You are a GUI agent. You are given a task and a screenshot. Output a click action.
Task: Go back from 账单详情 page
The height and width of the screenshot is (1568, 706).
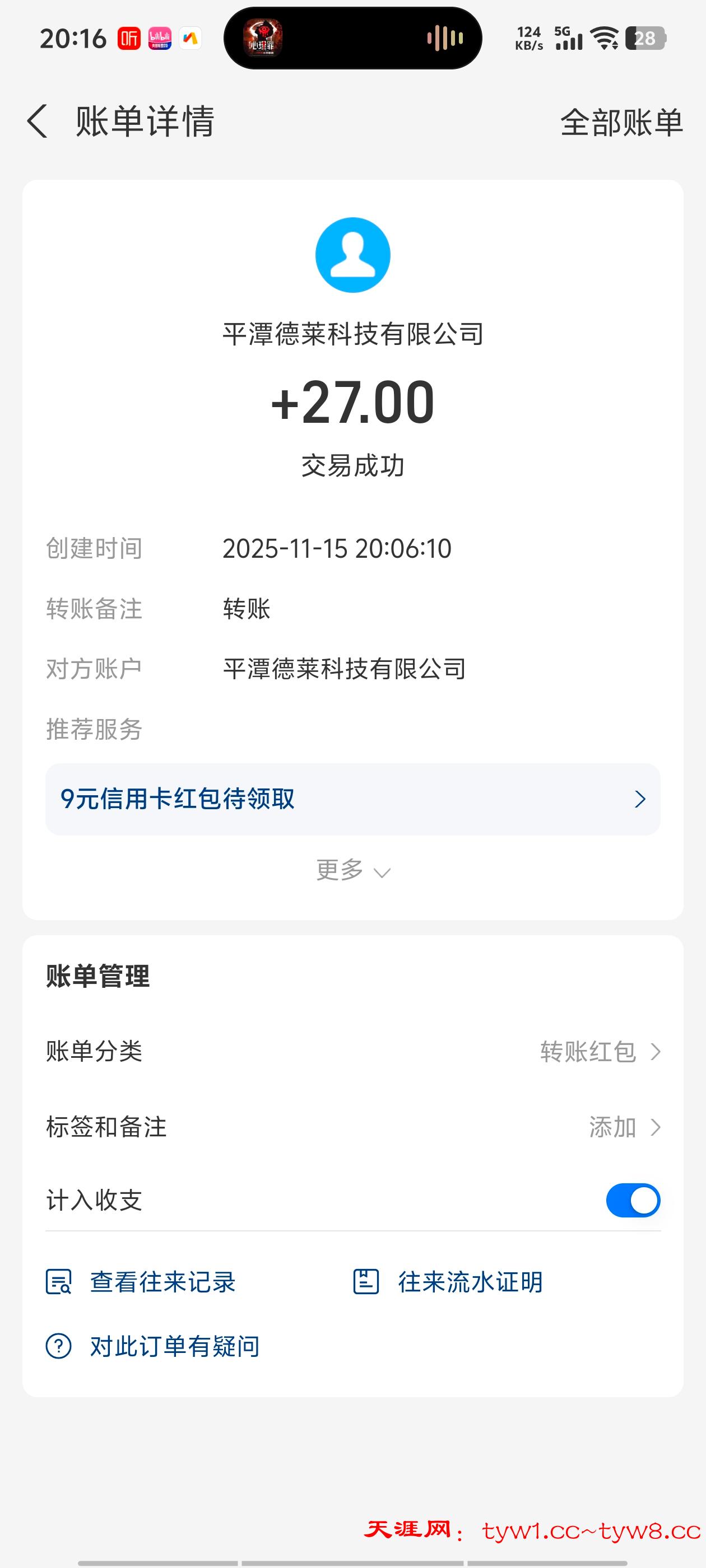(37, 121)
